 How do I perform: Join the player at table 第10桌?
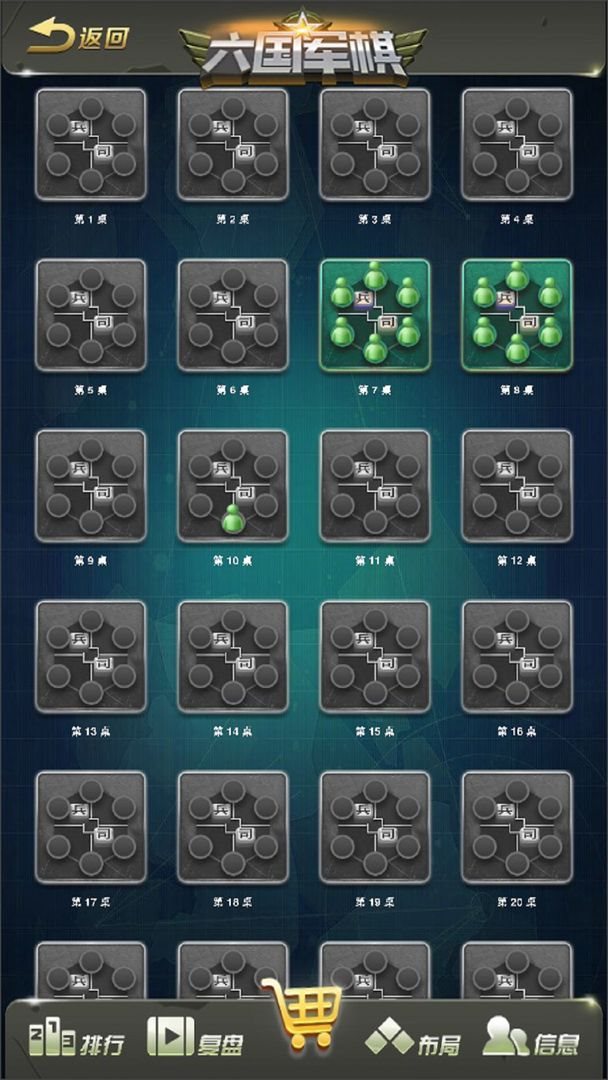233,486
